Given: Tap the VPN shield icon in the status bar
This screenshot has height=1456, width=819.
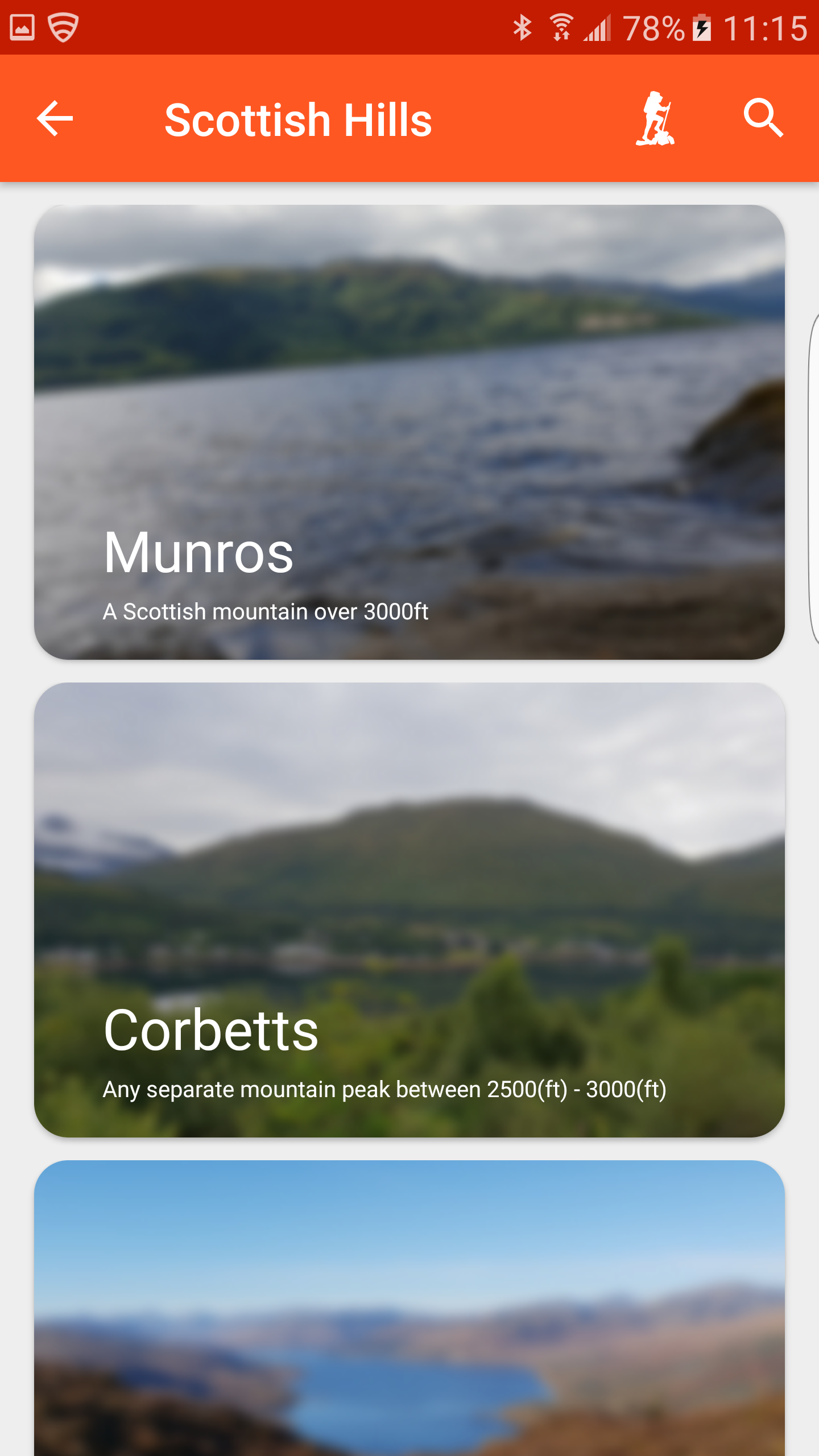Looking at the screenshot, I should [63, 26].
